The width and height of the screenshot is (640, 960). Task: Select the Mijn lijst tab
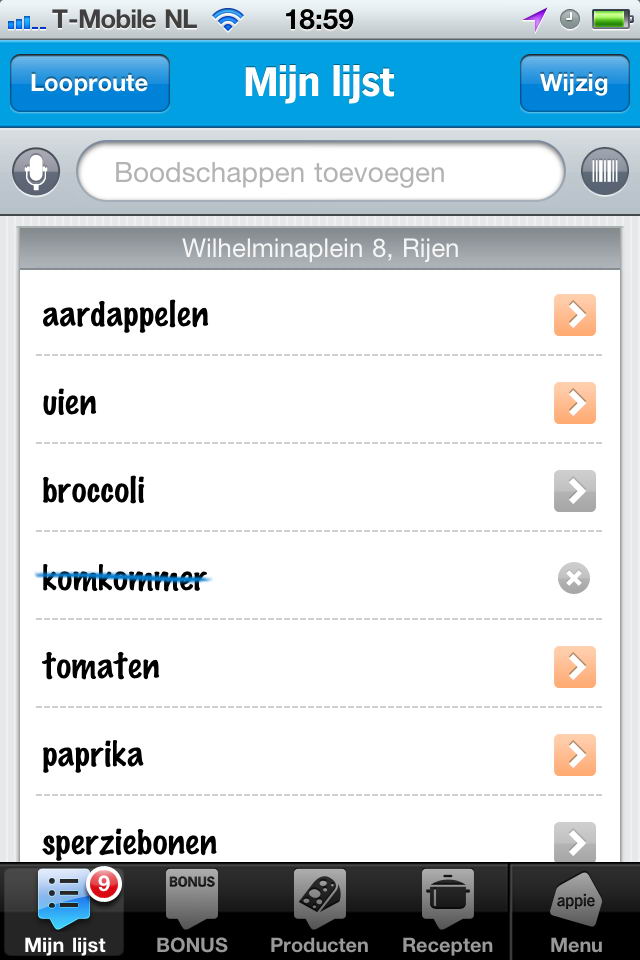tap(65, 912)
